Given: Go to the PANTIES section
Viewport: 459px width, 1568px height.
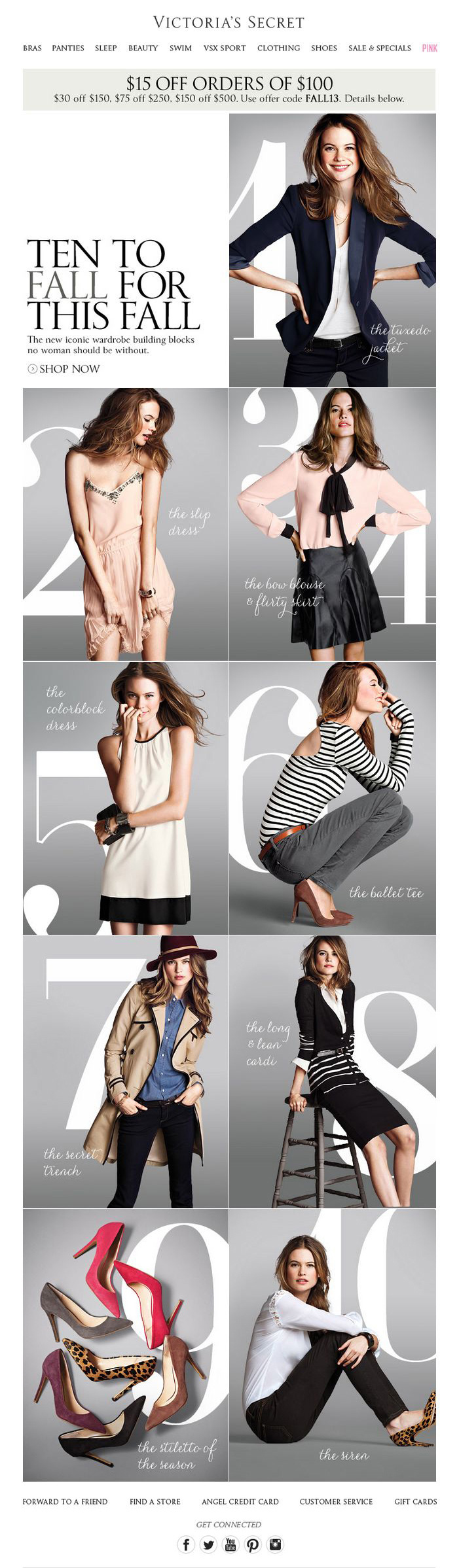Looking at the screenshot, I should coord(68,48).
